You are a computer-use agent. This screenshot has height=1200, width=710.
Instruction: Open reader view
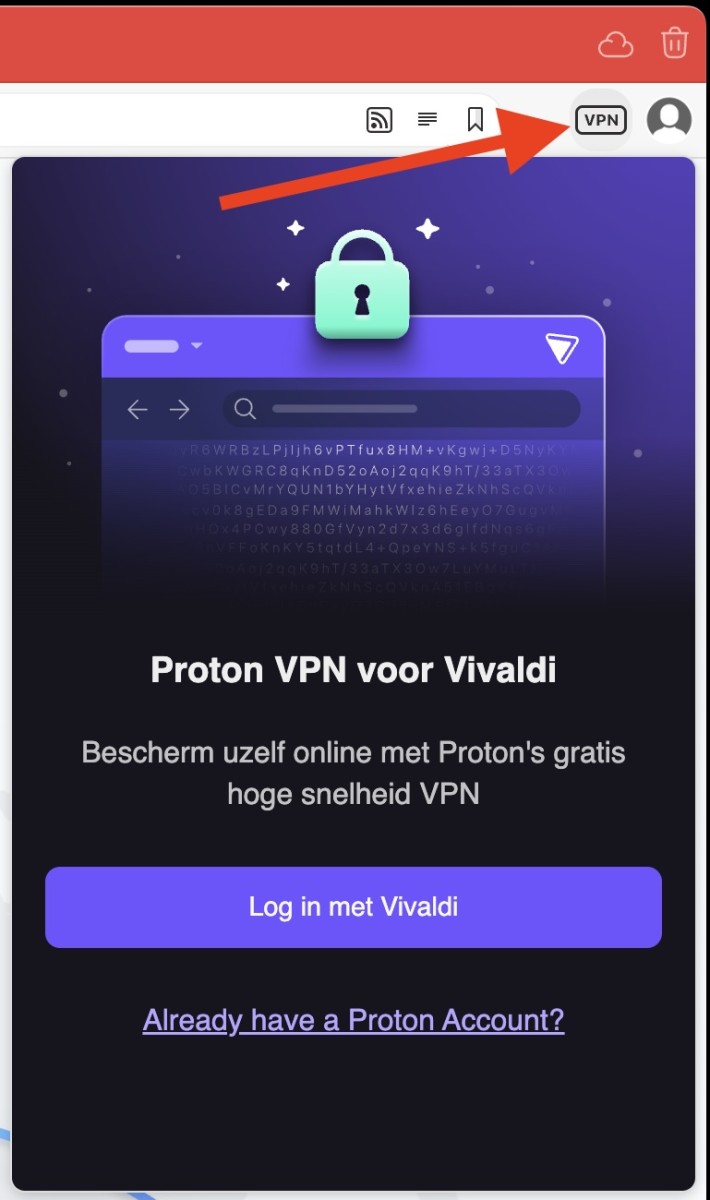tap(428, 121)
